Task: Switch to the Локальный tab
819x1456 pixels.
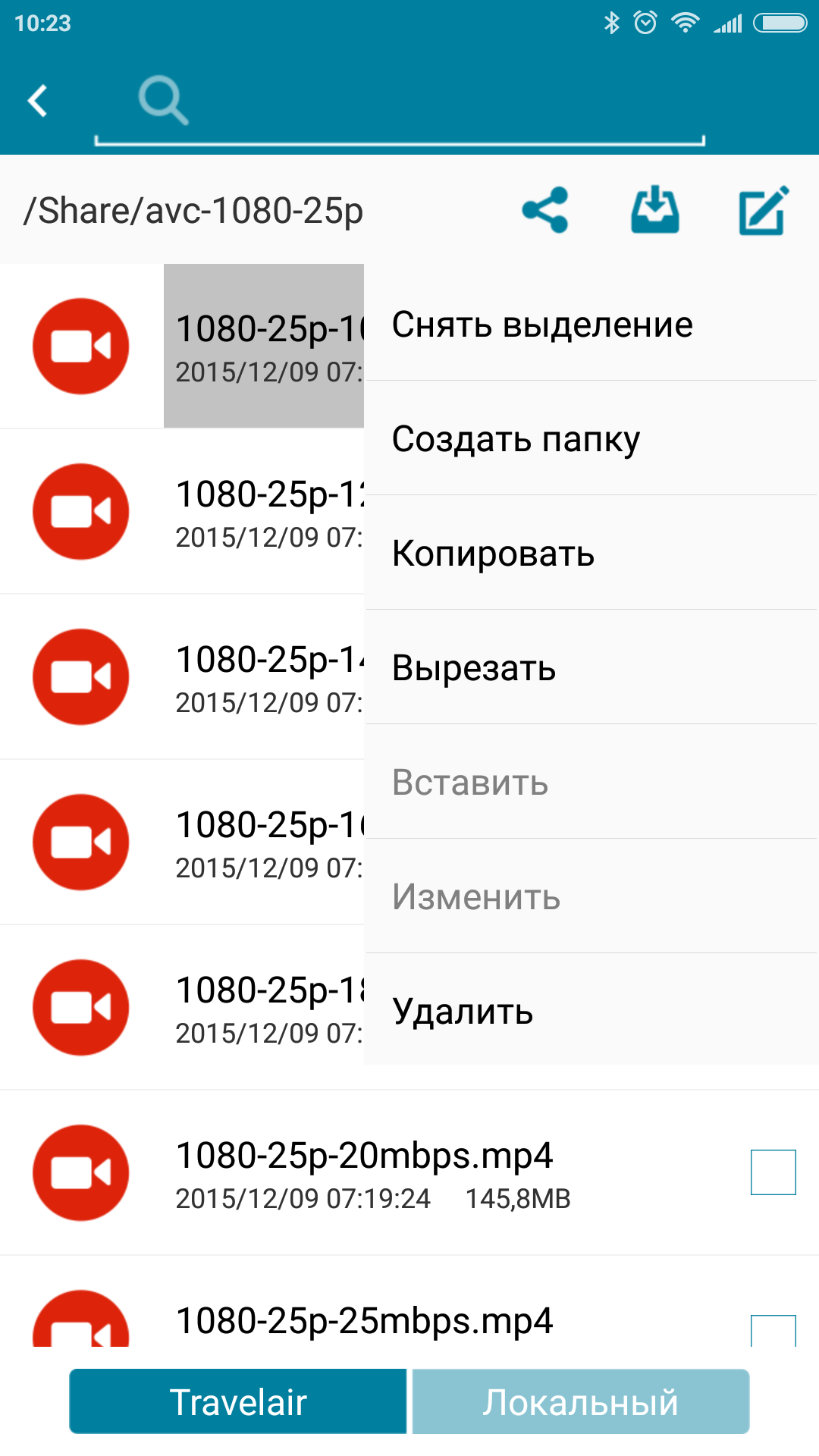Action: click(580, 1401)
